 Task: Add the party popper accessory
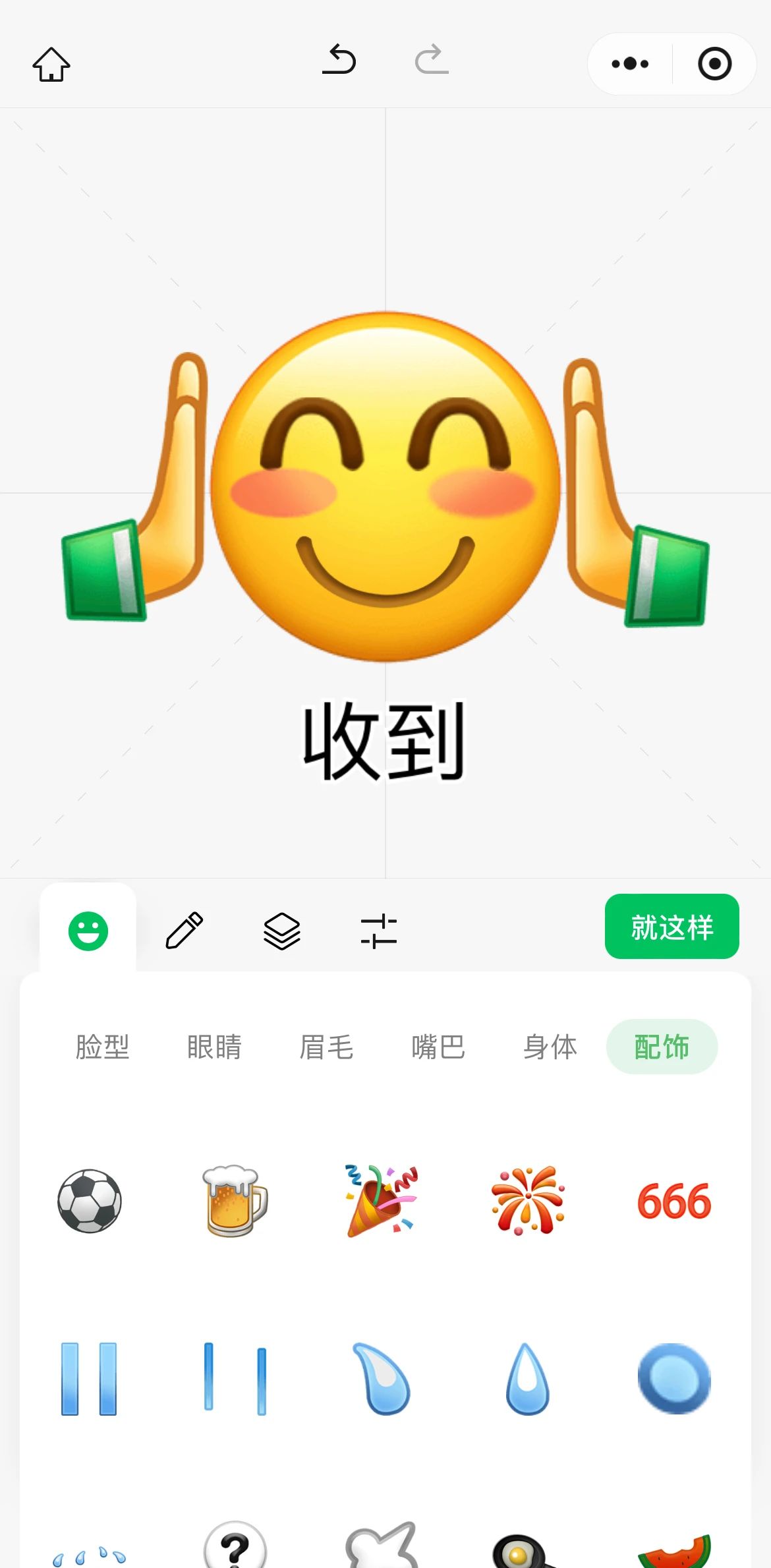point(382,1201)
